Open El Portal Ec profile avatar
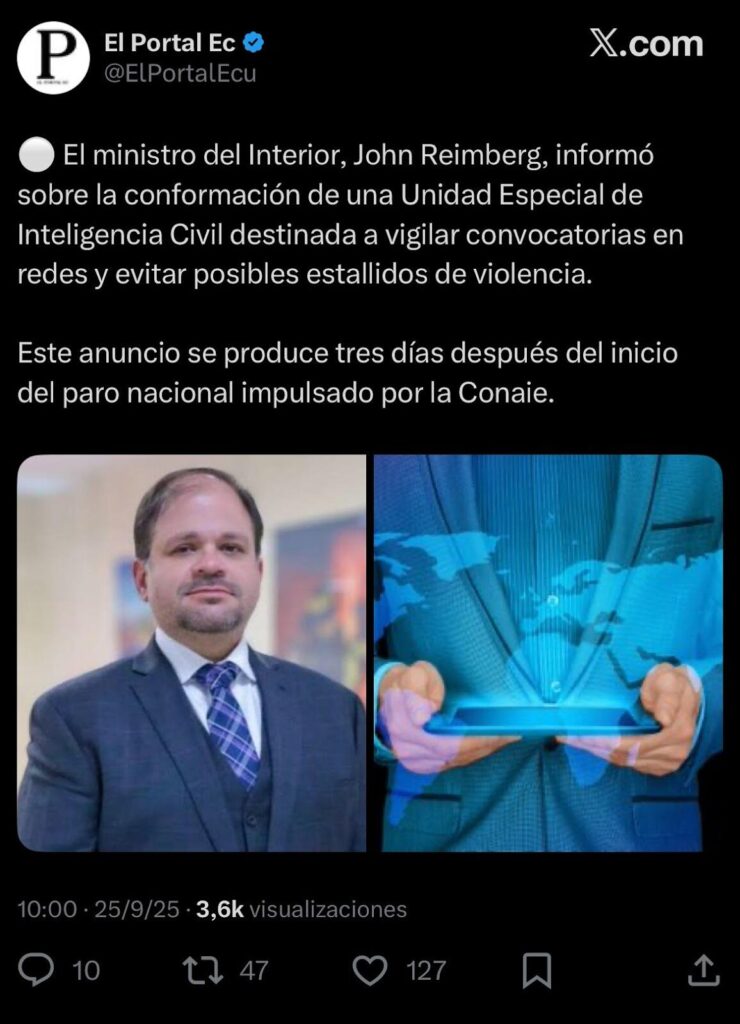Viewport: 740px width, 1024px height. click(53, 57)
